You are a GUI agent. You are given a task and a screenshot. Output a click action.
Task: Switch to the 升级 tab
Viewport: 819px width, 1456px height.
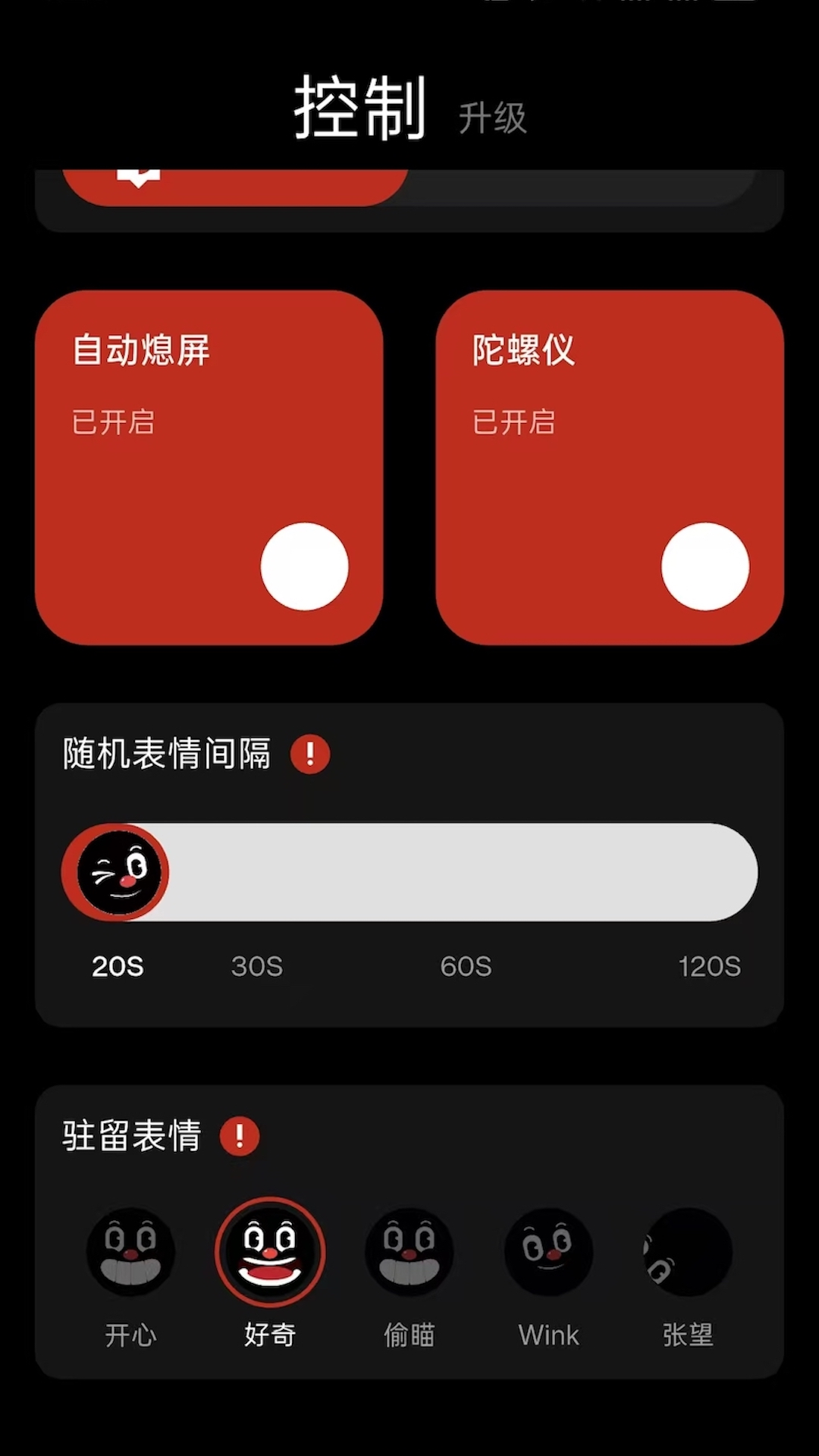click(x=492, y=119)
